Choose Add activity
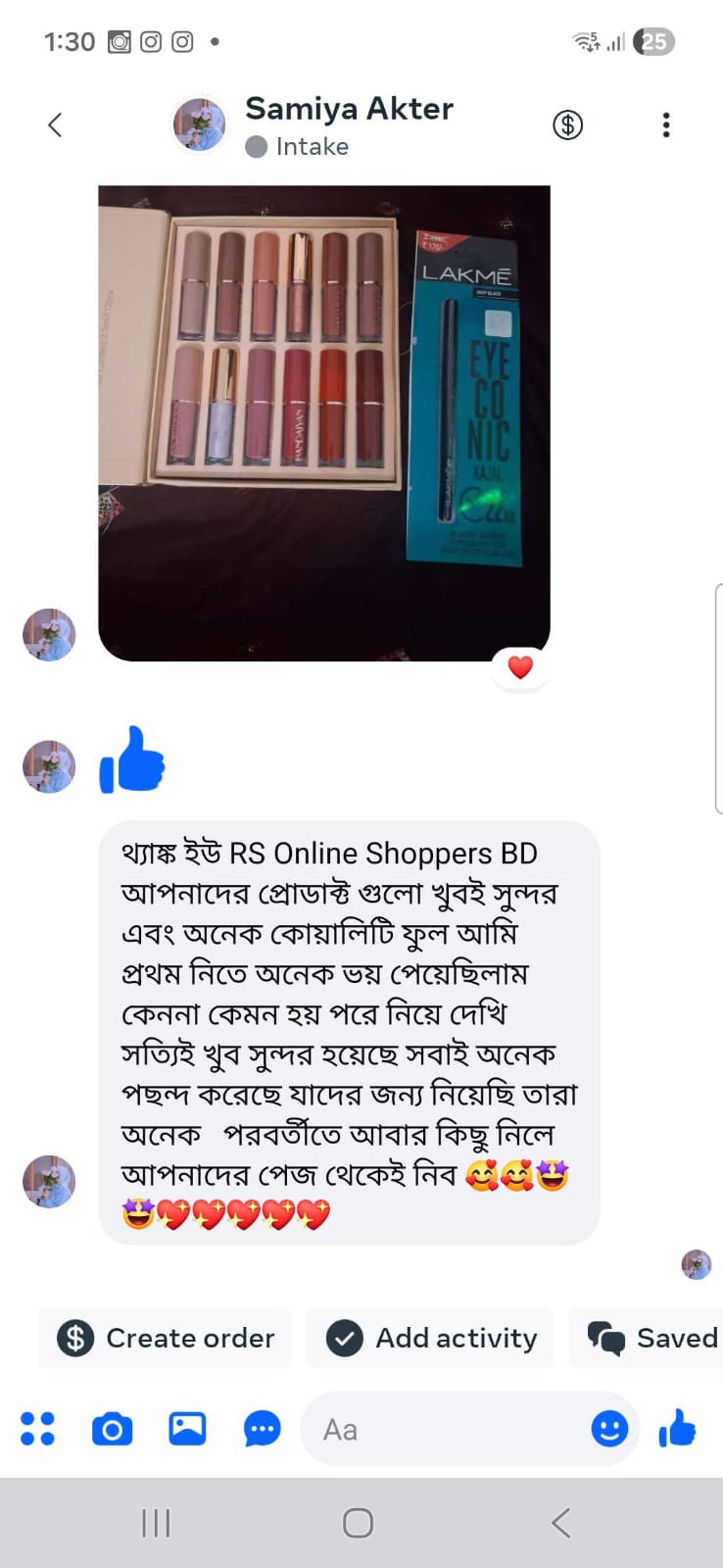 coord(431,1338)
